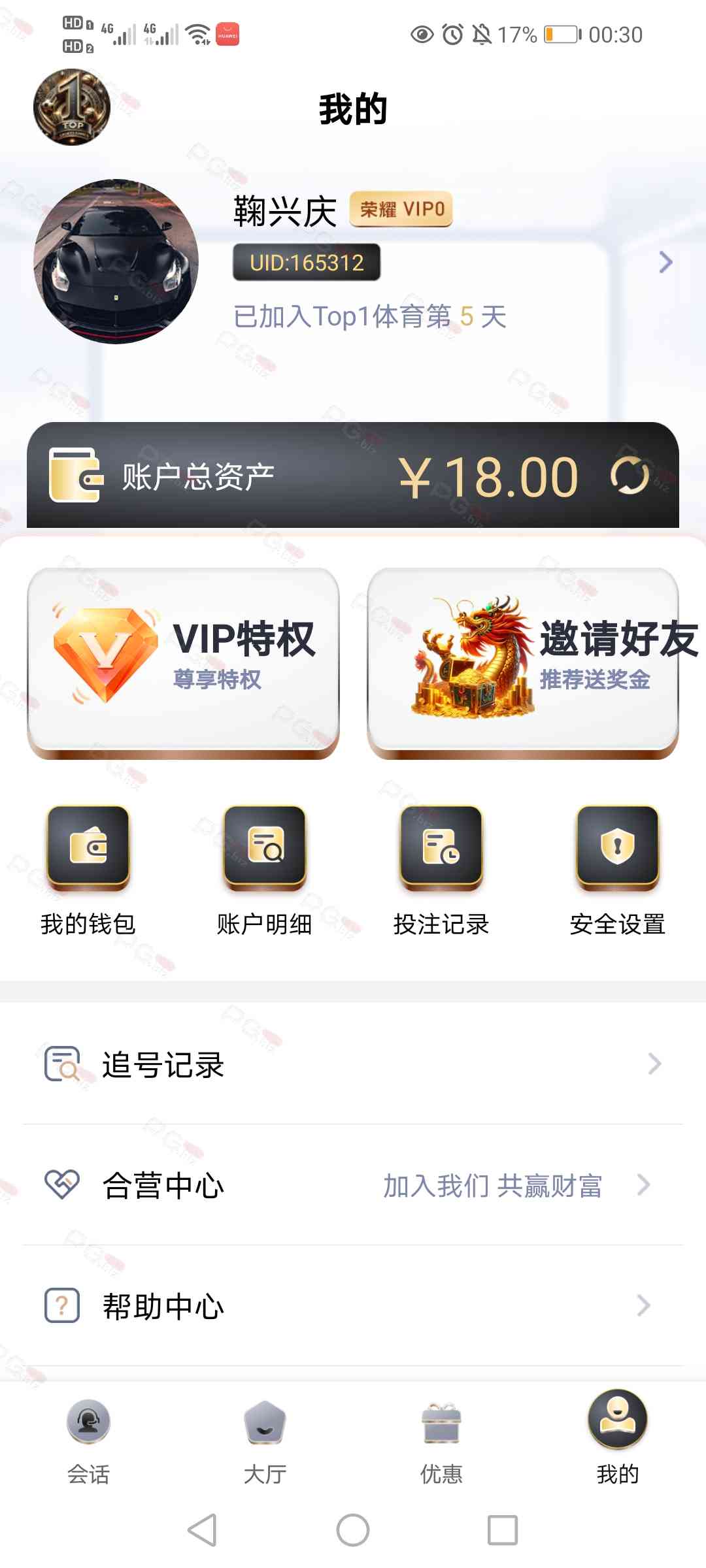
Task: Refresh the account total assets balance
Action: click(630, 476)
